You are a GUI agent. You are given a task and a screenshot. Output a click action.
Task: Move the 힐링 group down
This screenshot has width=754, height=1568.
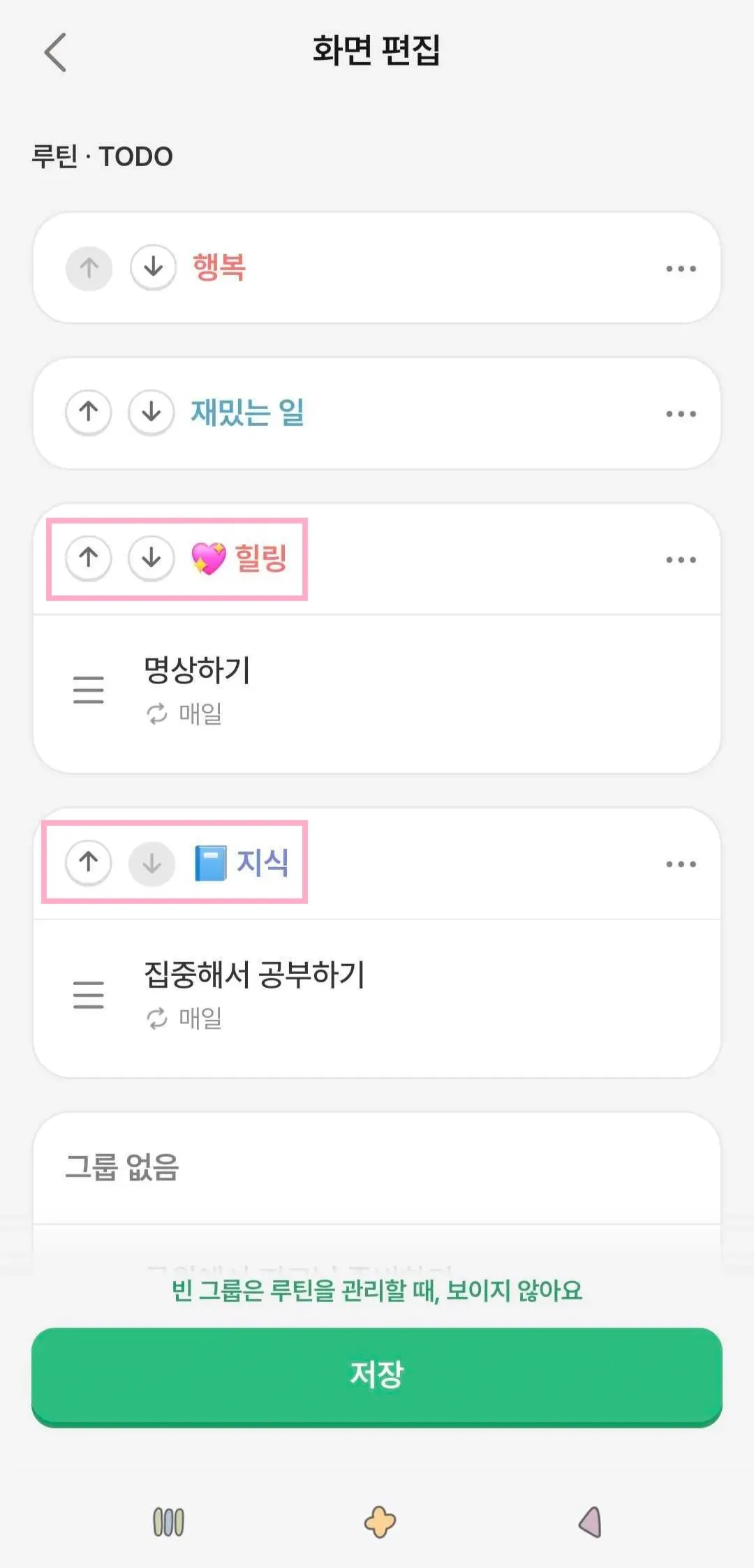151,558
